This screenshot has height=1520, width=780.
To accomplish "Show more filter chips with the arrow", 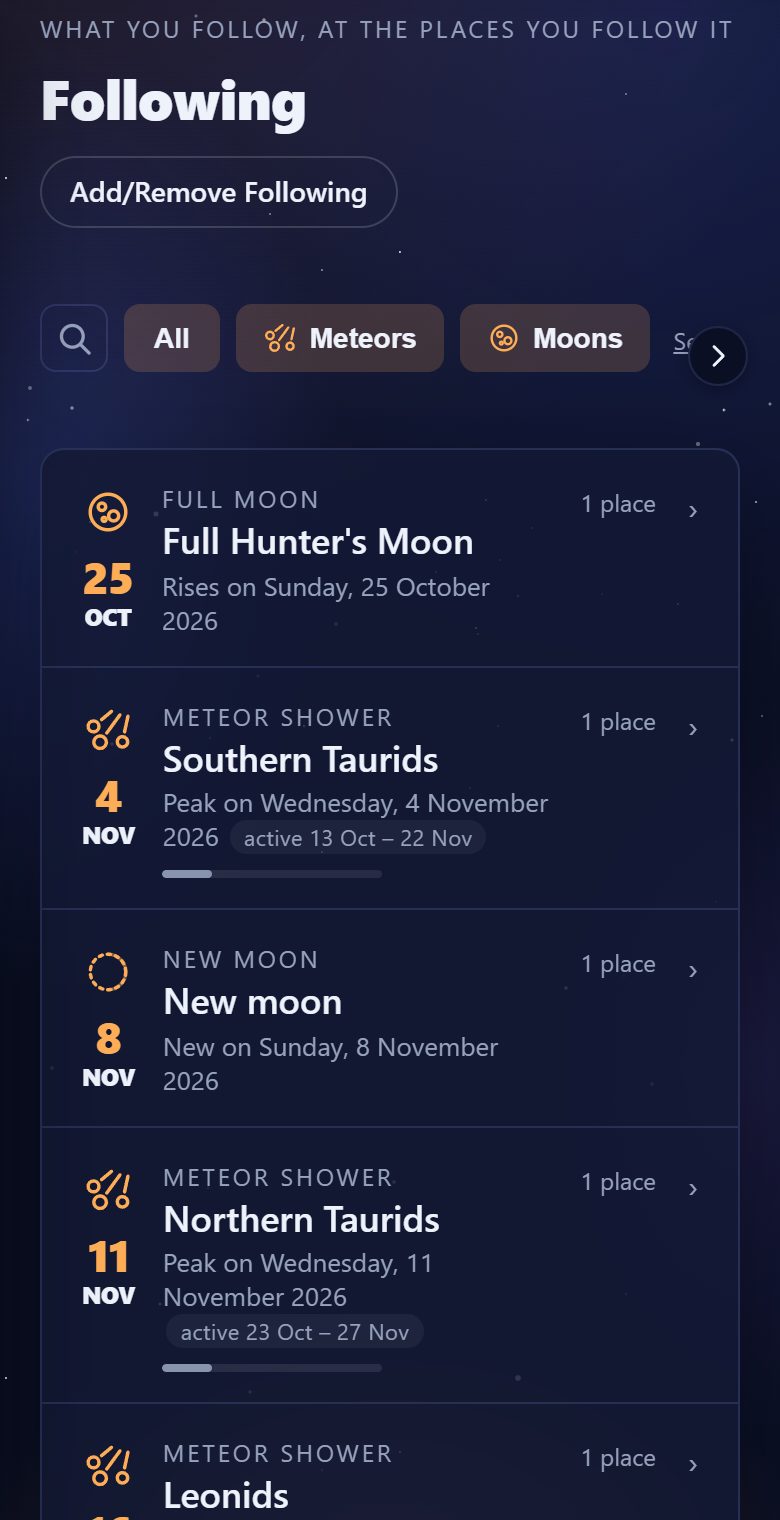I will pos(718,356).
